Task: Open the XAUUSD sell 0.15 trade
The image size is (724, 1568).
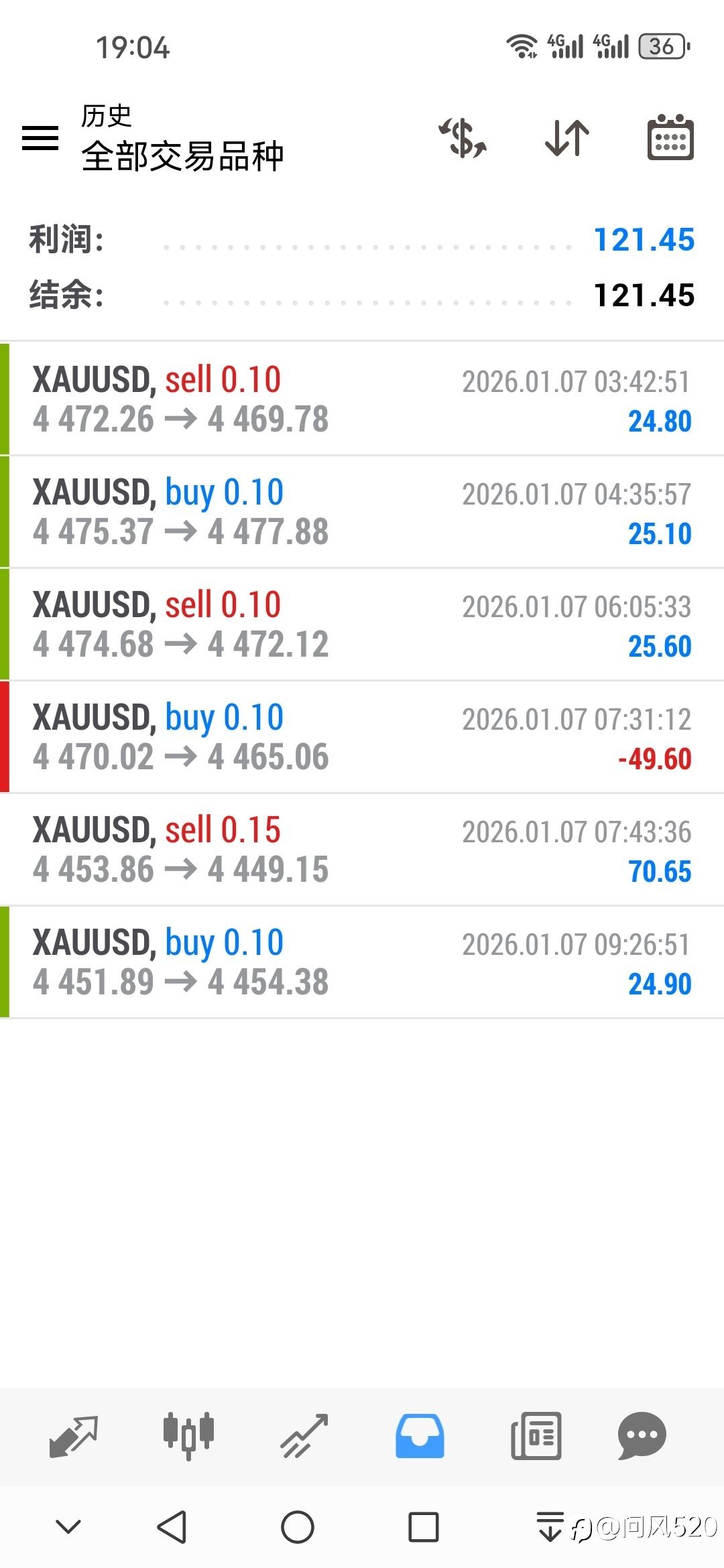Action: coord(362,850)
